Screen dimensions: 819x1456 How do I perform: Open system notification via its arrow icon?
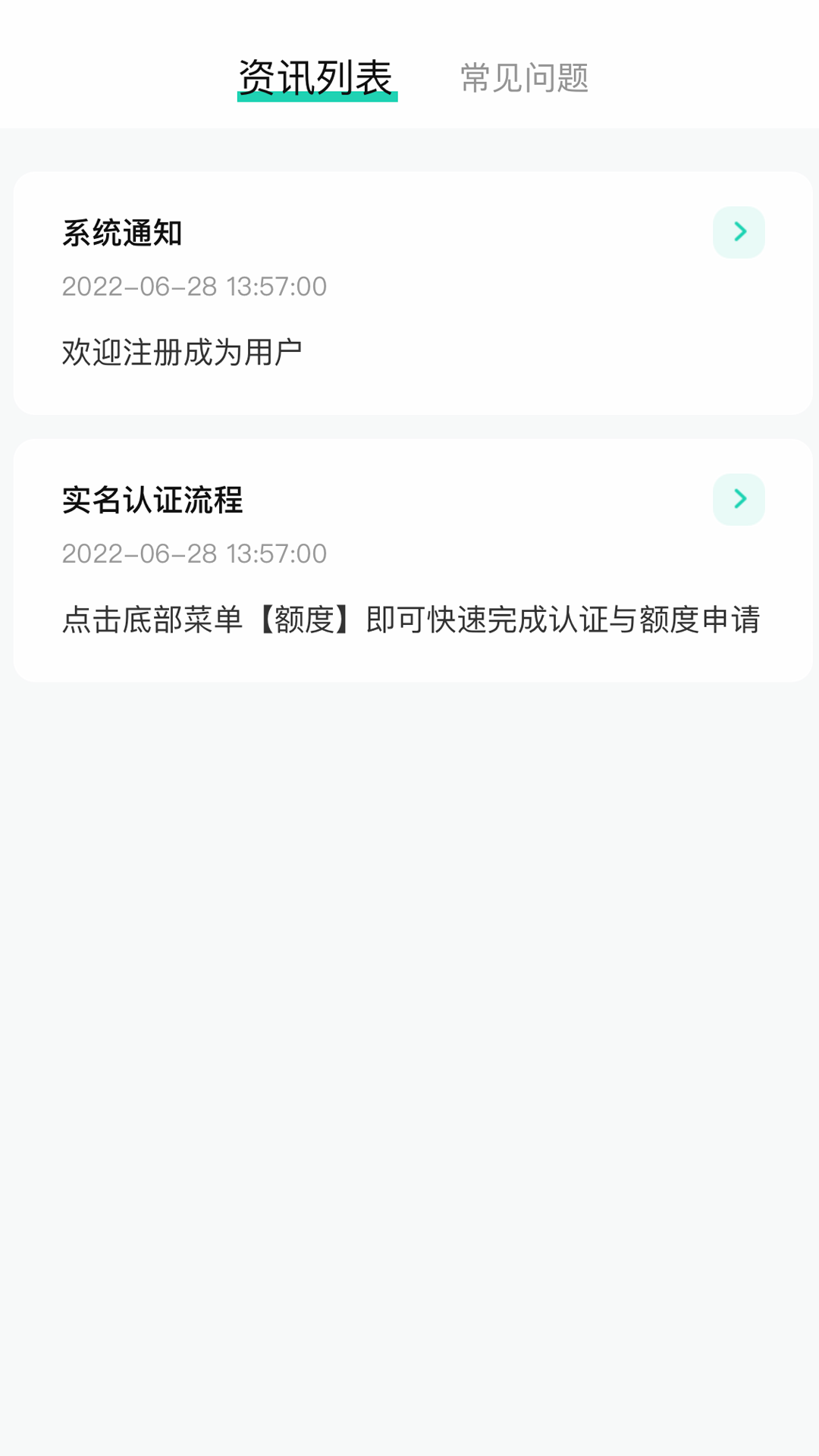739,232
